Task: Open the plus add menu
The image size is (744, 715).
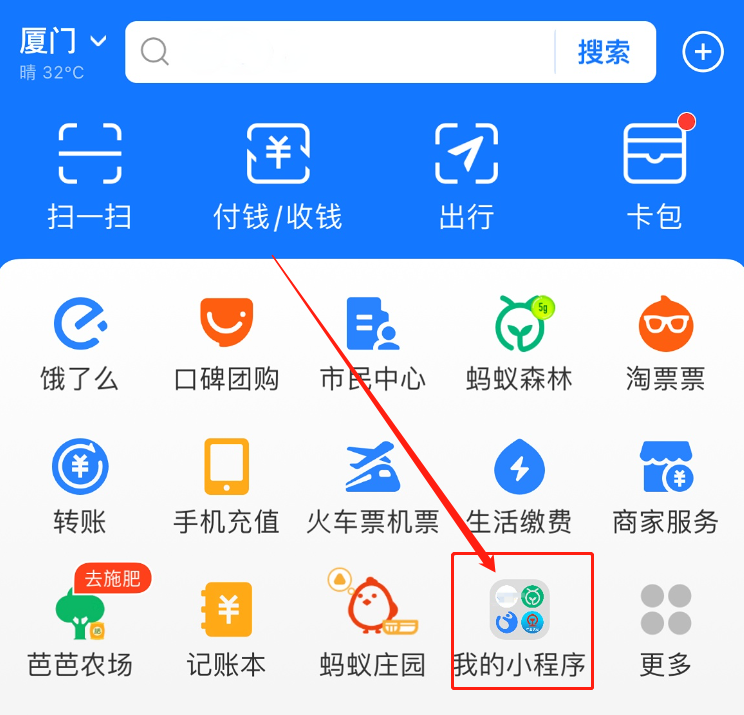Action: 702,52
